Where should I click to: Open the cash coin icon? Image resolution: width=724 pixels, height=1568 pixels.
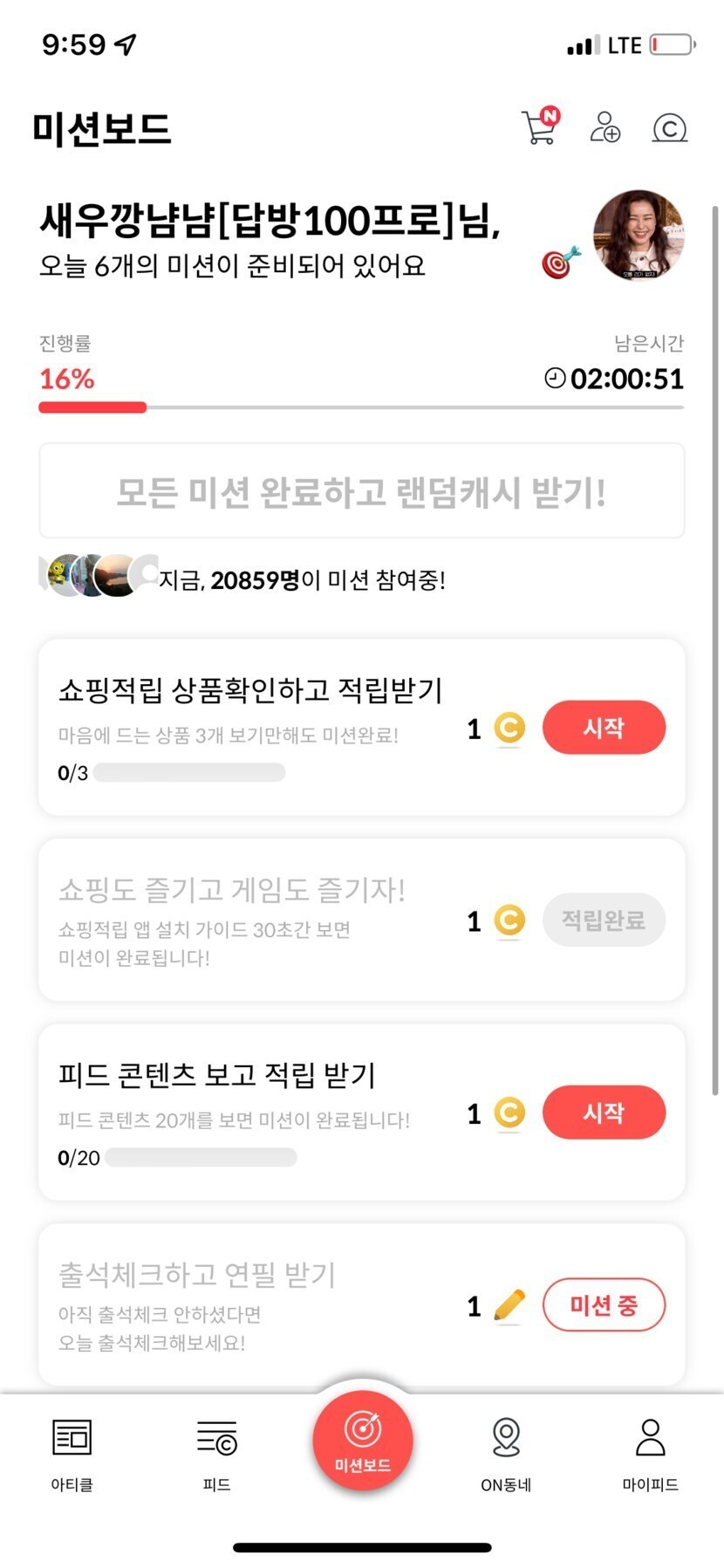(x=670, y=128)
